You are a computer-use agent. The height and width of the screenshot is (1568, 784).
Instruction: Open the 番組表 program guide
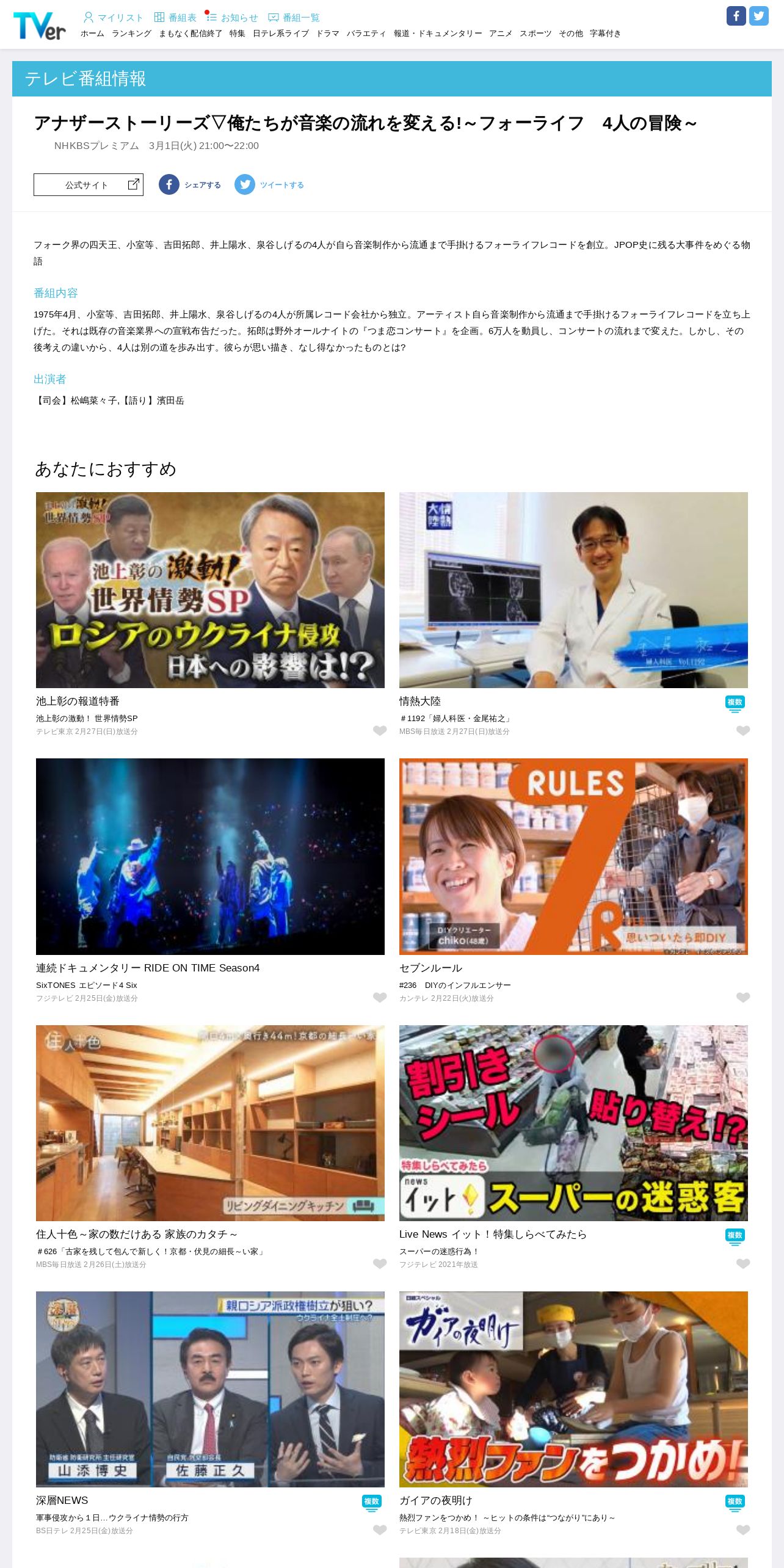175,18
